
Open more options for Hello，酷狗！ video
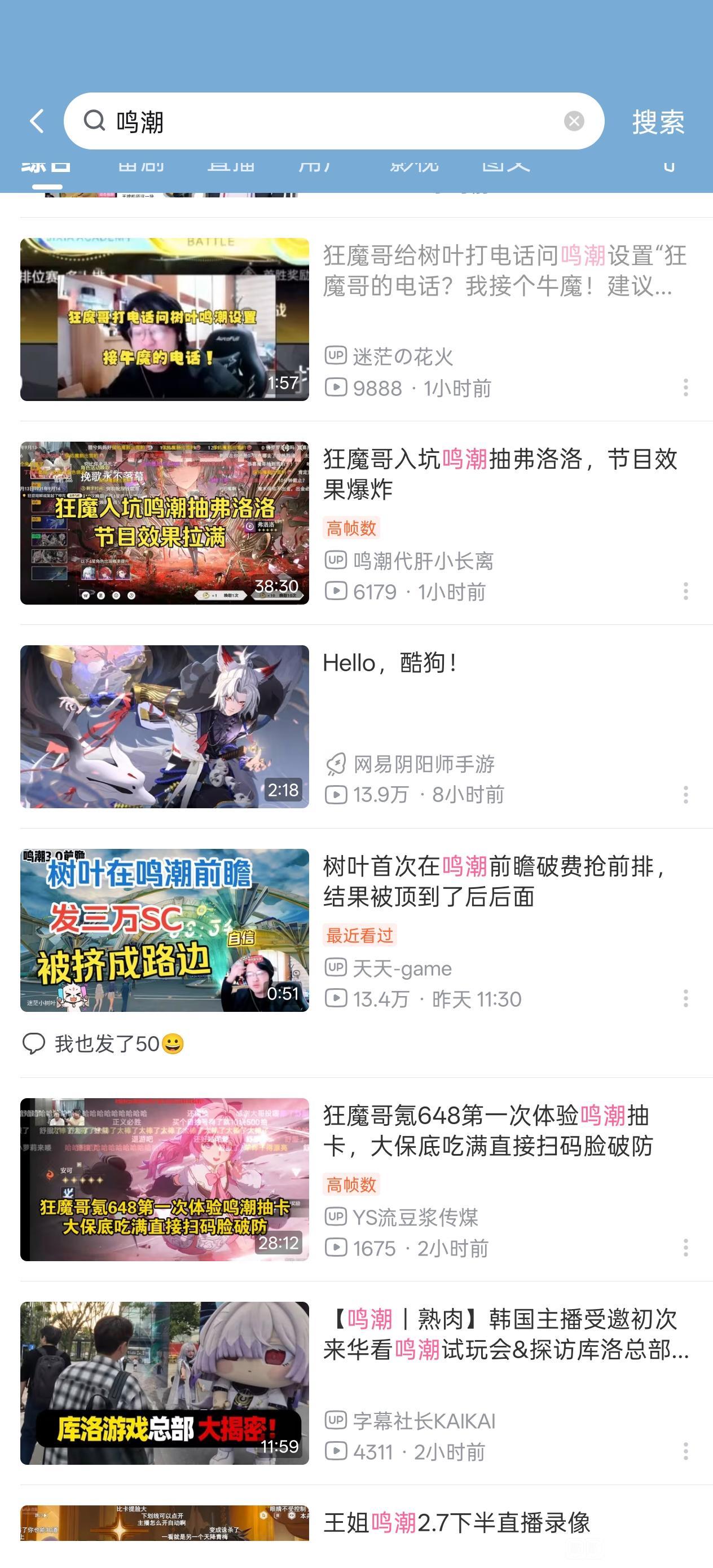(685, 794)
